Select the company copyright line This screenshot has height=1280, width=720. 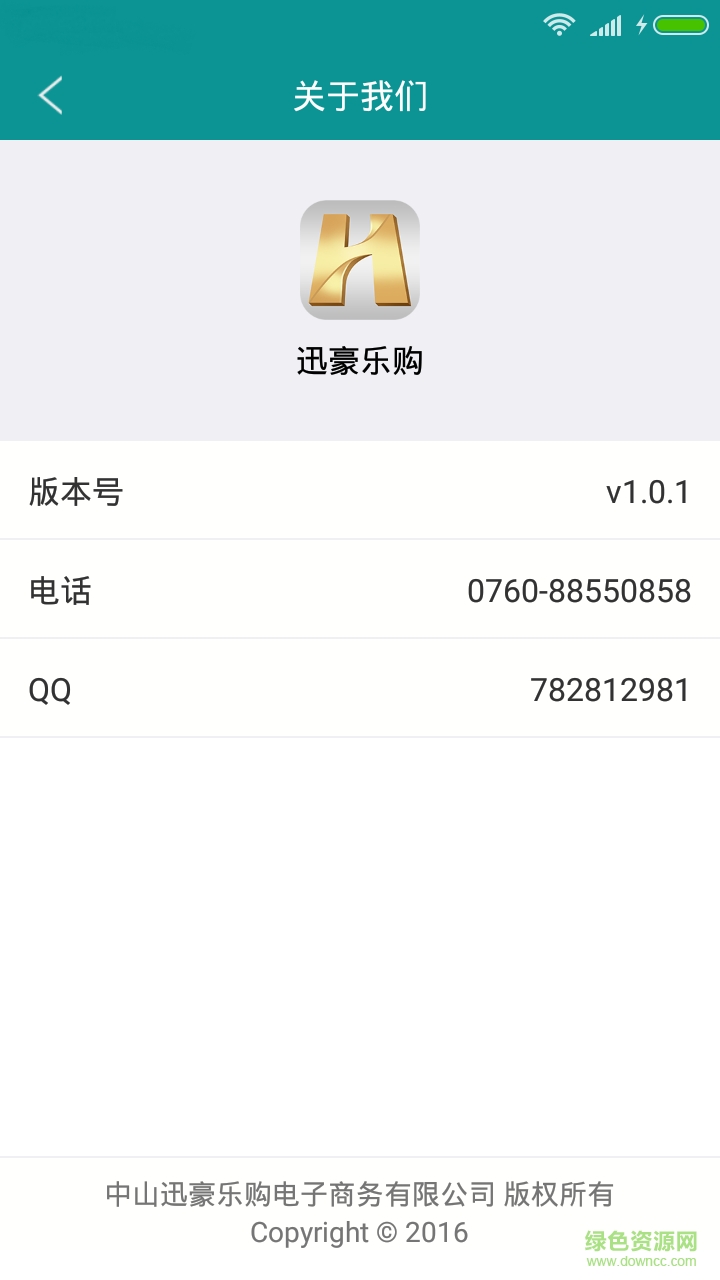pyautogui.click(x=360, y=1194)
